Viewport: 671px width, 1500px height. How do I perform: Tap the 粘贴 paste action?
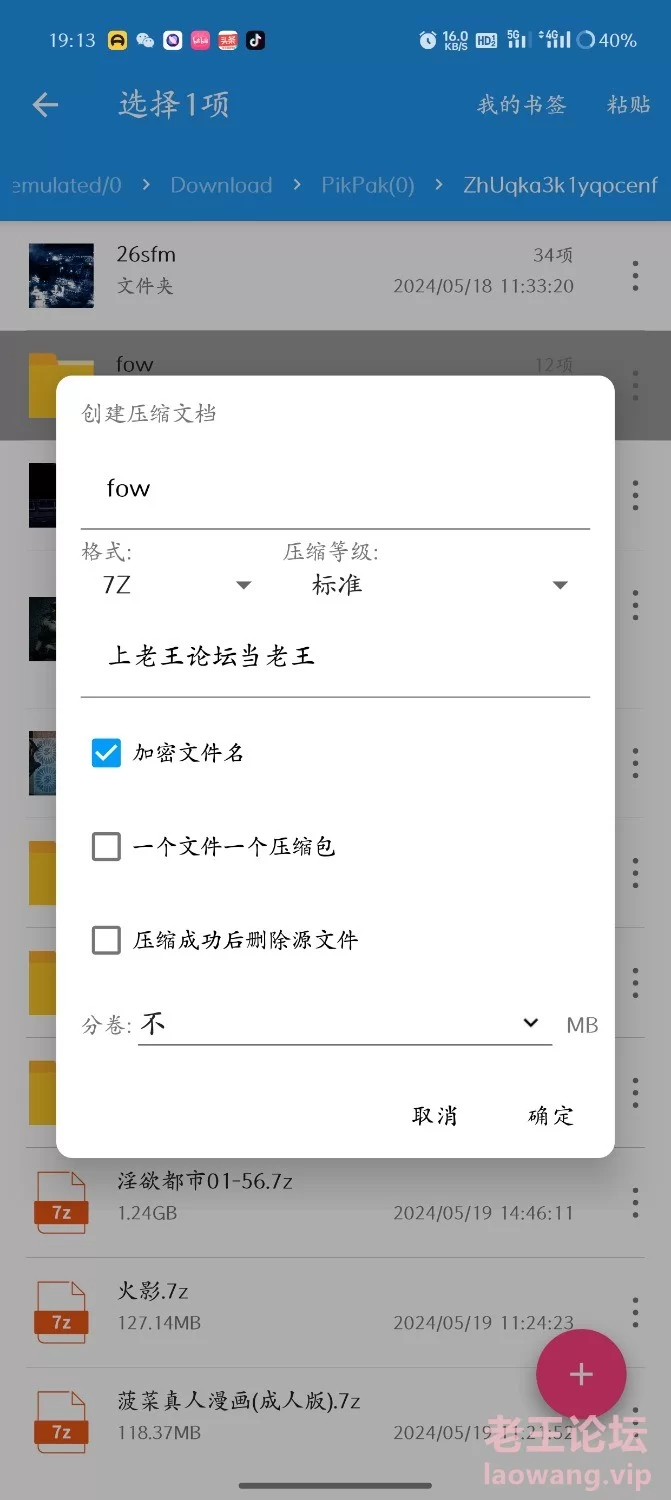(628, 104)
